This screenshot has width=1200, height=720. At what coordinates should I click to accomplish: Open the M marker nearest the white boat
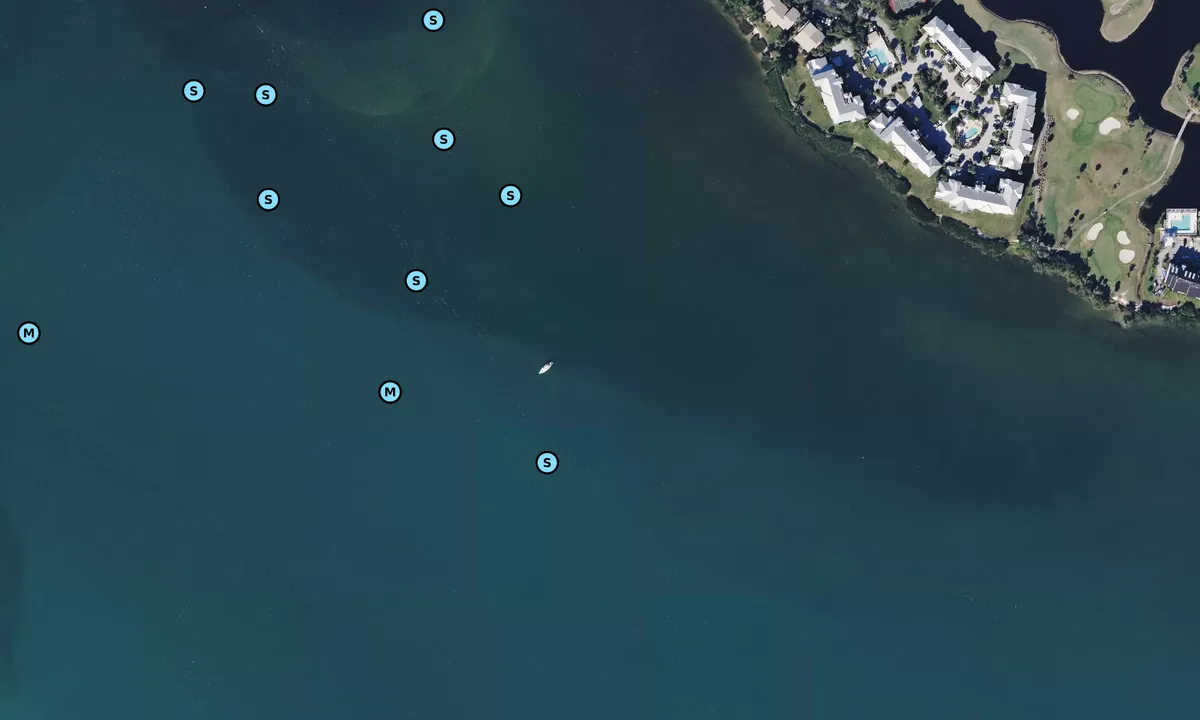pos(390,392)
